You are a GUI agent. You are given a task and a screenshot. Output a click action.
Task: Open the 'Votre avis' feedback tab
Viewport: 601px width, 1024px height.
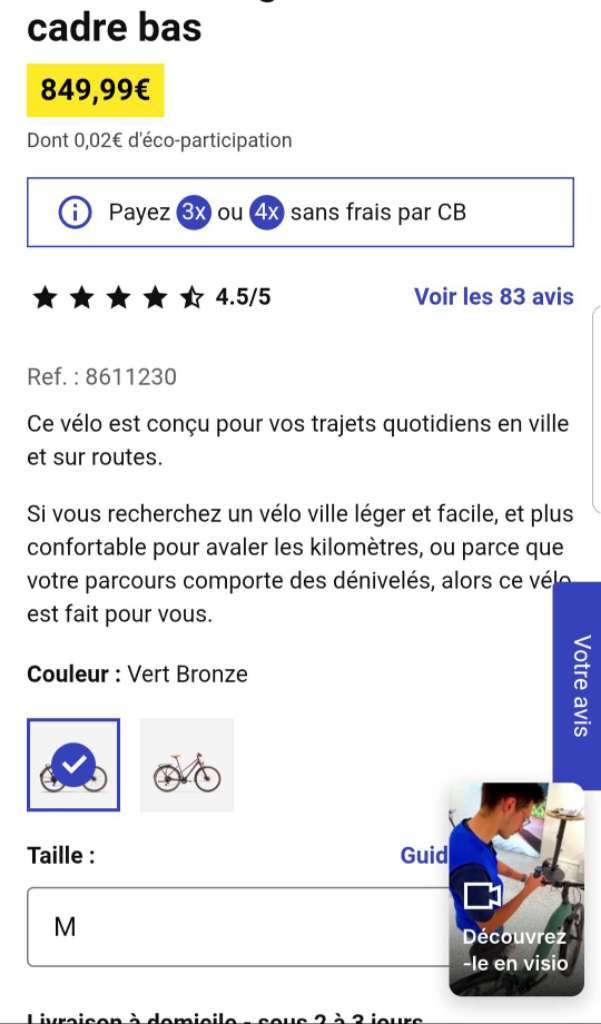pos(579,686)
